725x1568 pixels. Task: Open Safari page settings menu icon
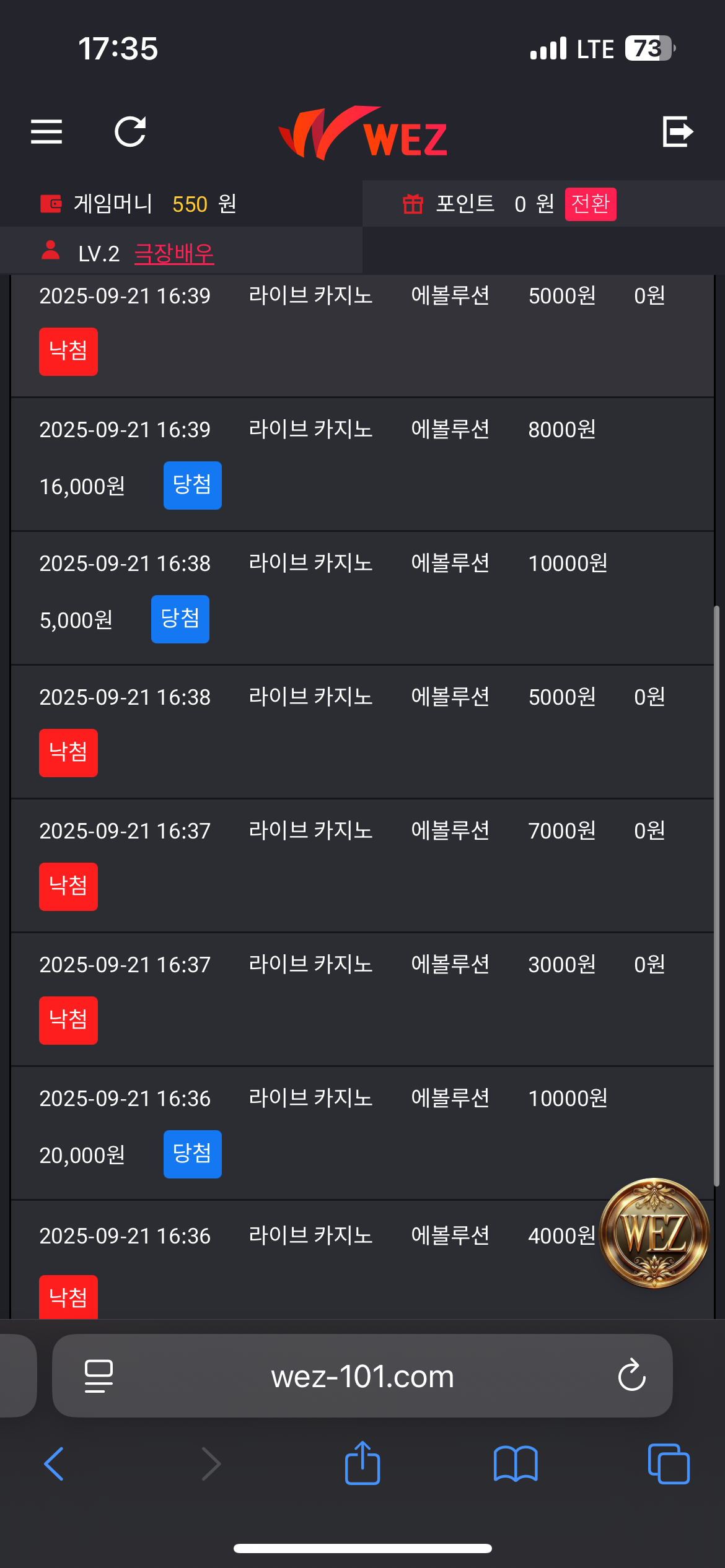point(99,1376)
